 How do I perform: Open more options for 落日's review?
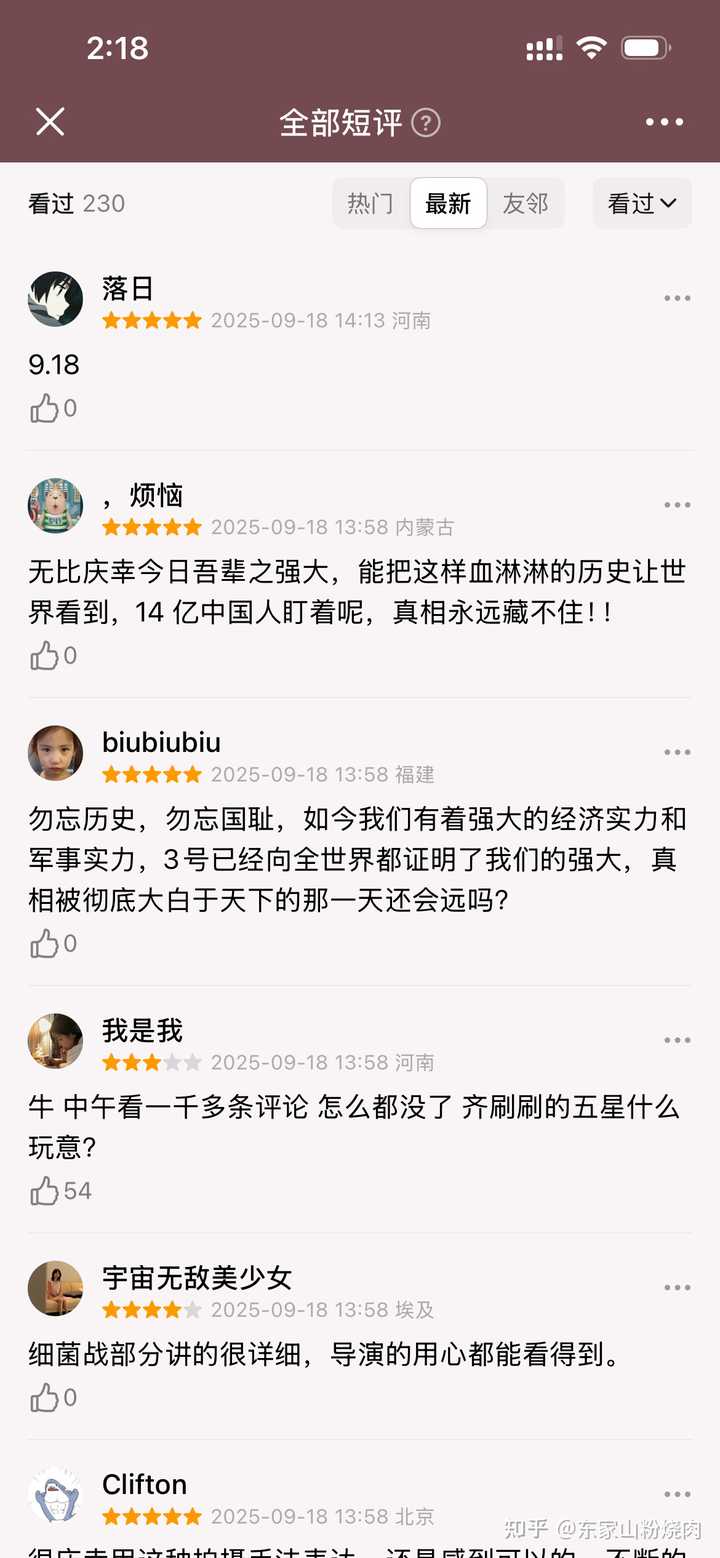coord(677,298)
